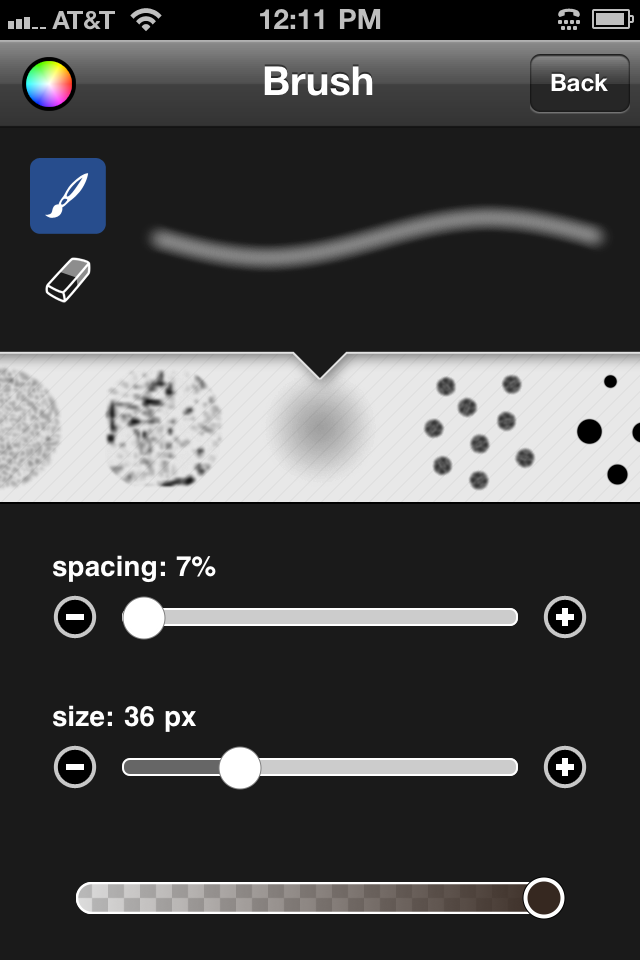Select the fine speckled brush
640x960 pixels.
[25, 428]
